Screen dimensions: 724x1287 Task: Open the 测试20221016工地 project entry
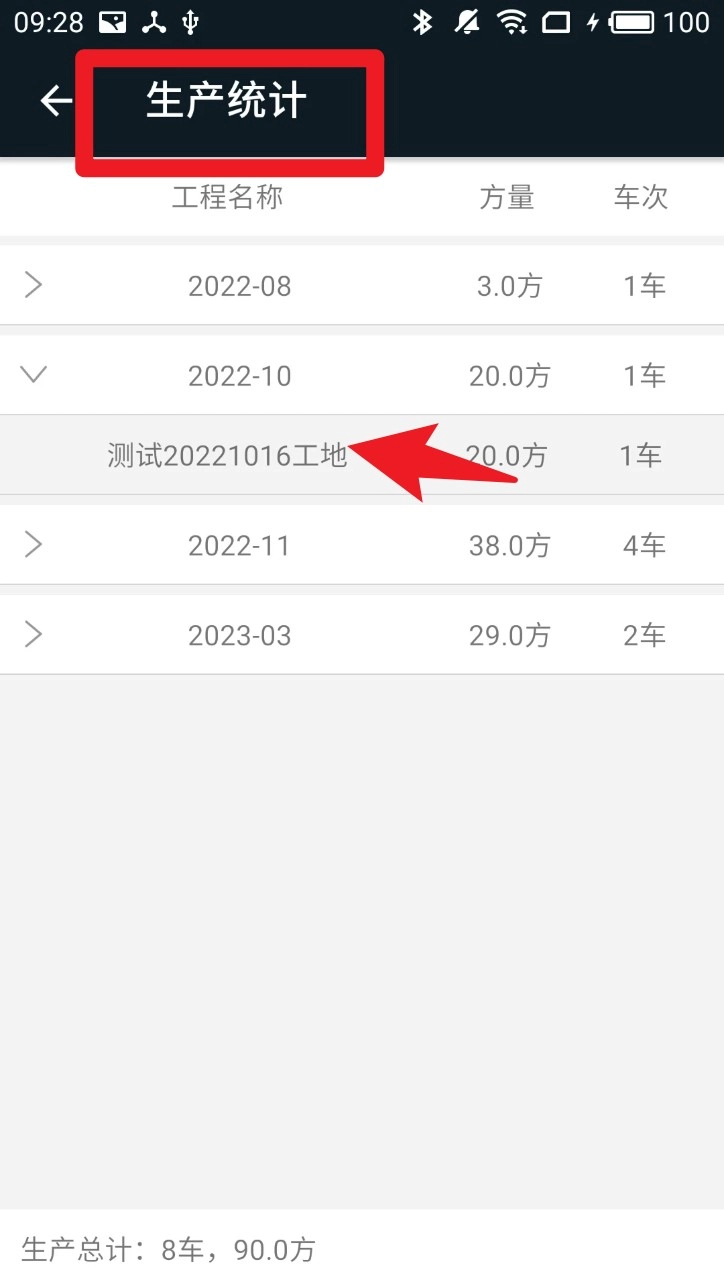(x=228, y=456)
